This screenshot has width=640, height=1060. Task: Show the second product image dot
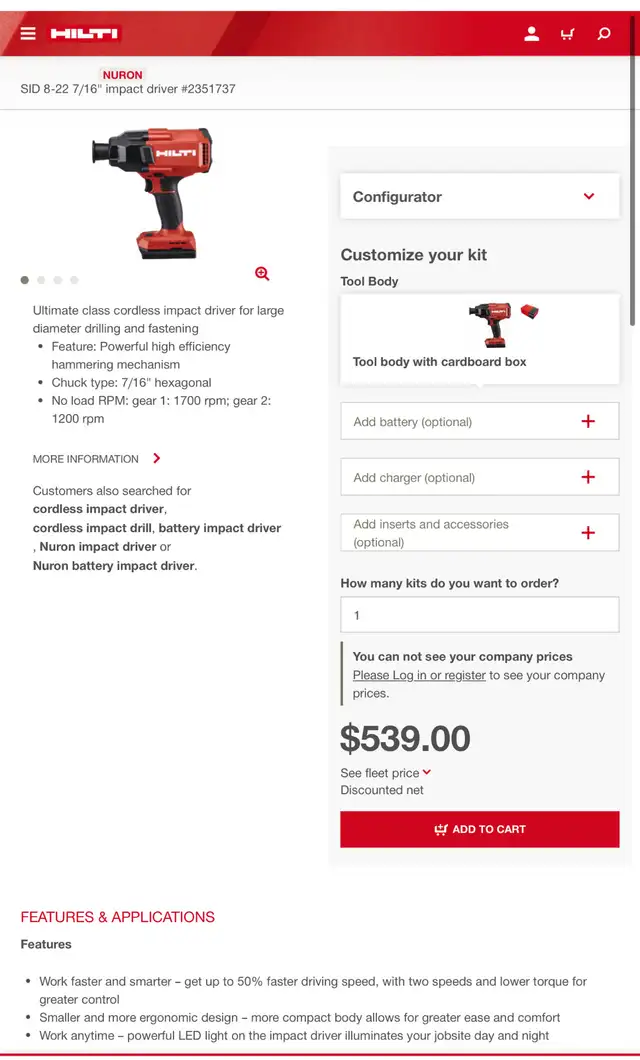[41, 280]
